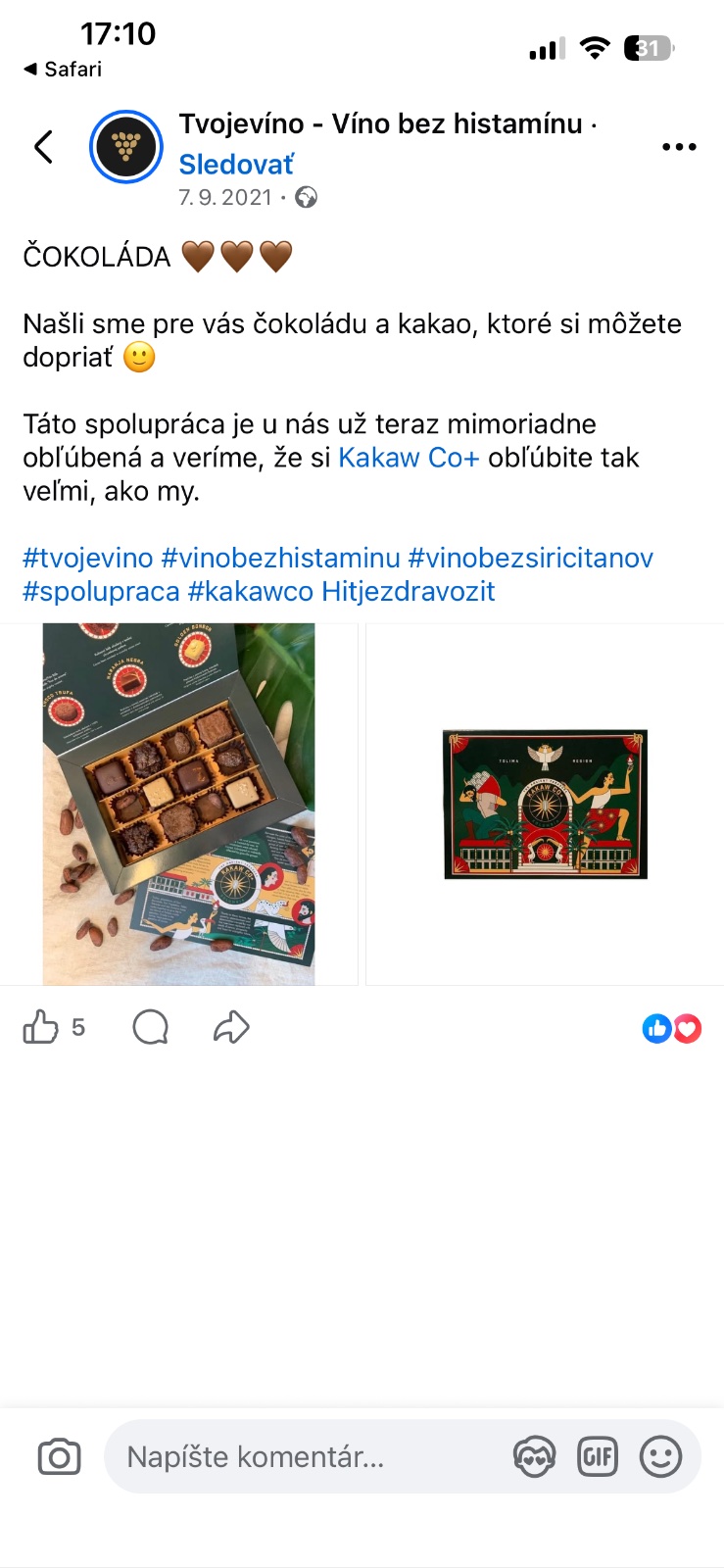
Task: Attach a photo with the camera icon
Action: 59,1457
